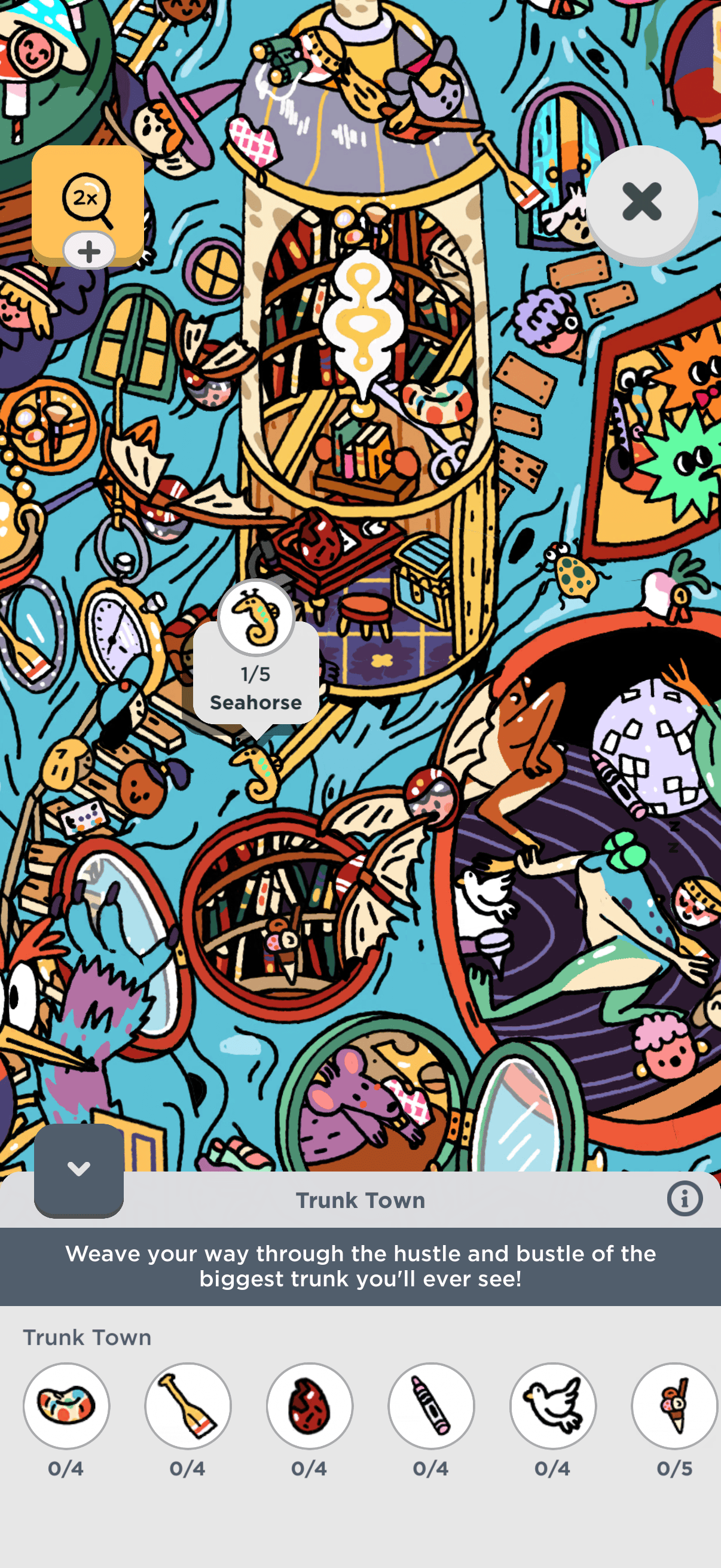Screen dimensions: 721x1568
Task: Select the paddle target item
Action: tap(188, 1405)
